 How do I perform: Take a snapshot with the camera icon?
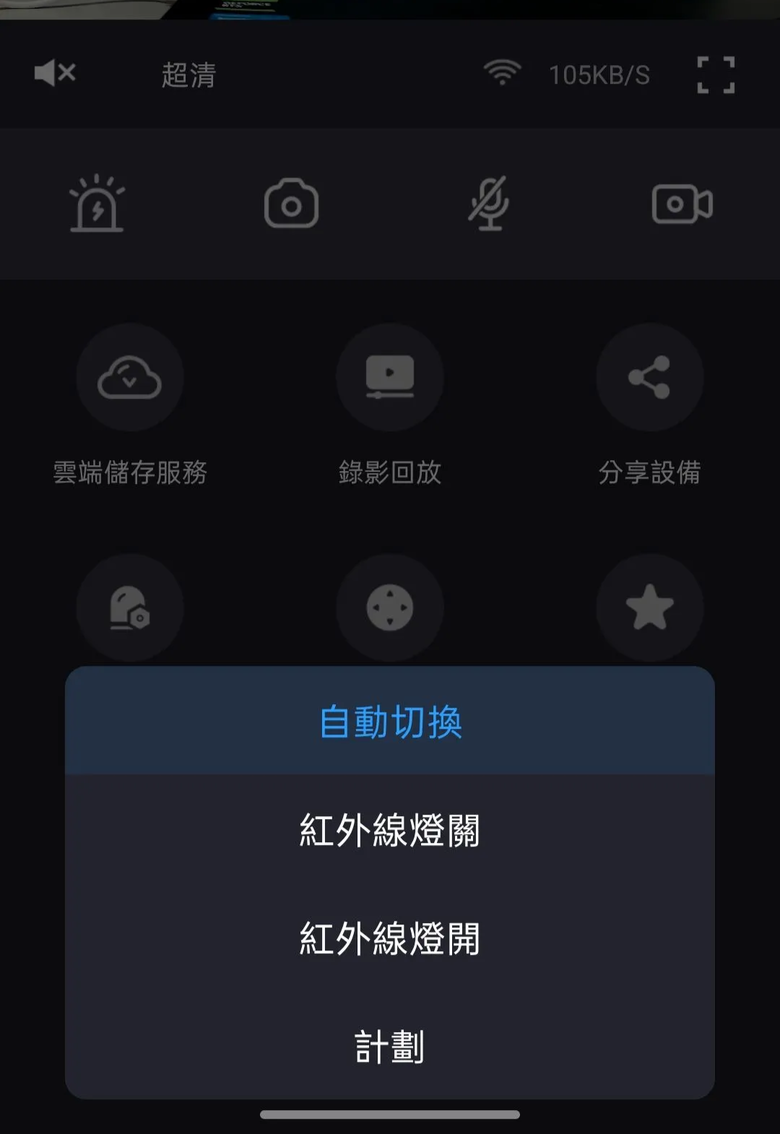tap(291, 203)
